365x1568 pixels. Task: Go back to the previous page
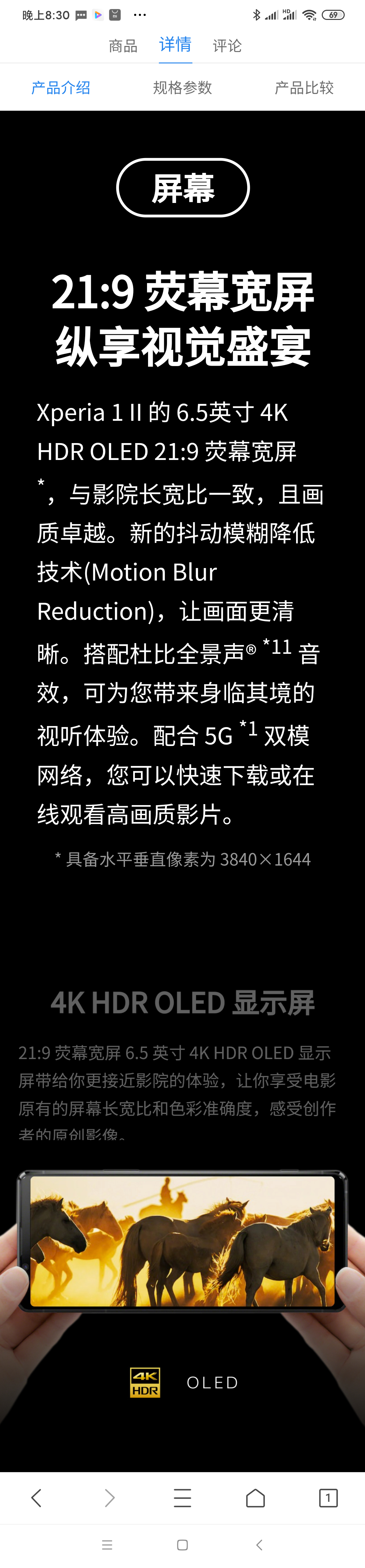[x=36, y=1497]
